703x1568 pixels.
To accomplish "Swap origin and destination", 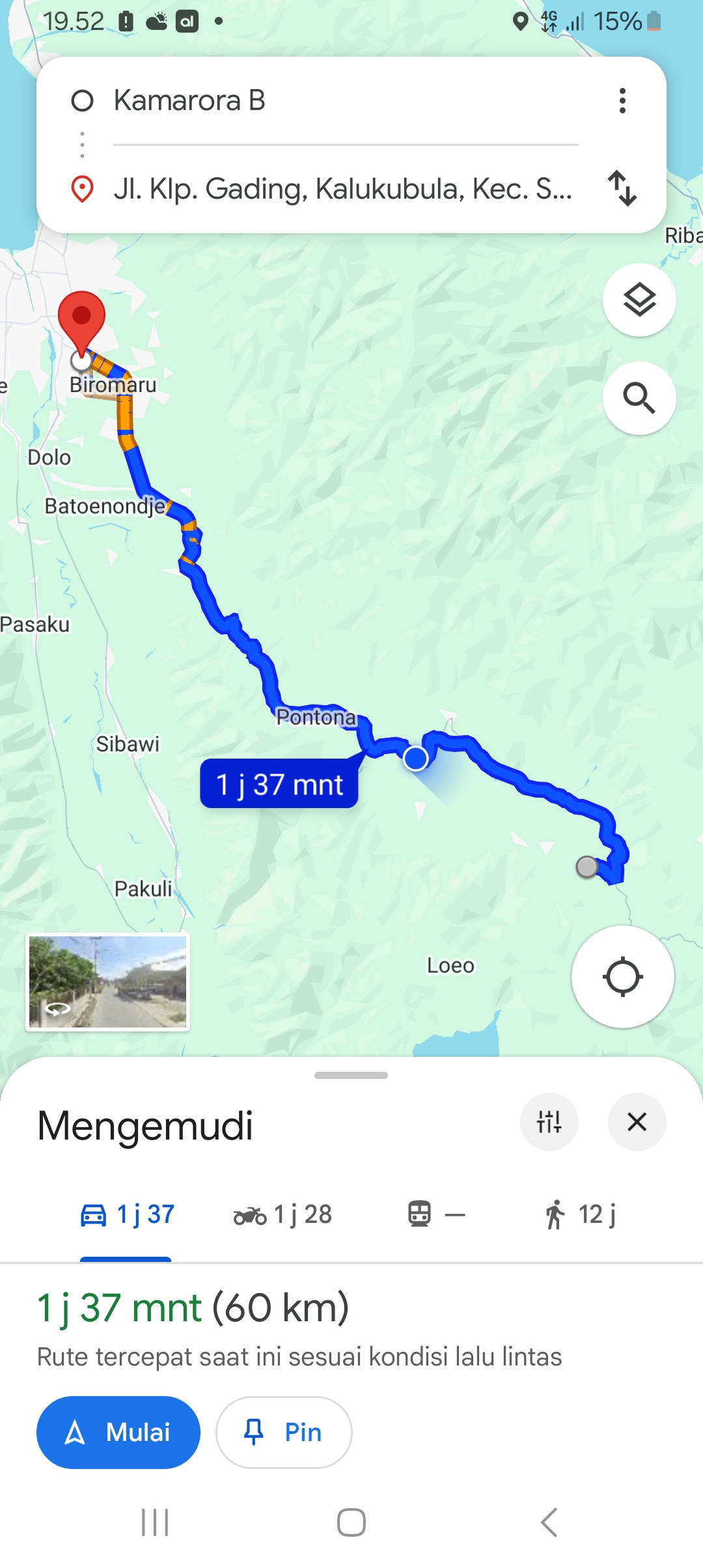I will (622, 188).
